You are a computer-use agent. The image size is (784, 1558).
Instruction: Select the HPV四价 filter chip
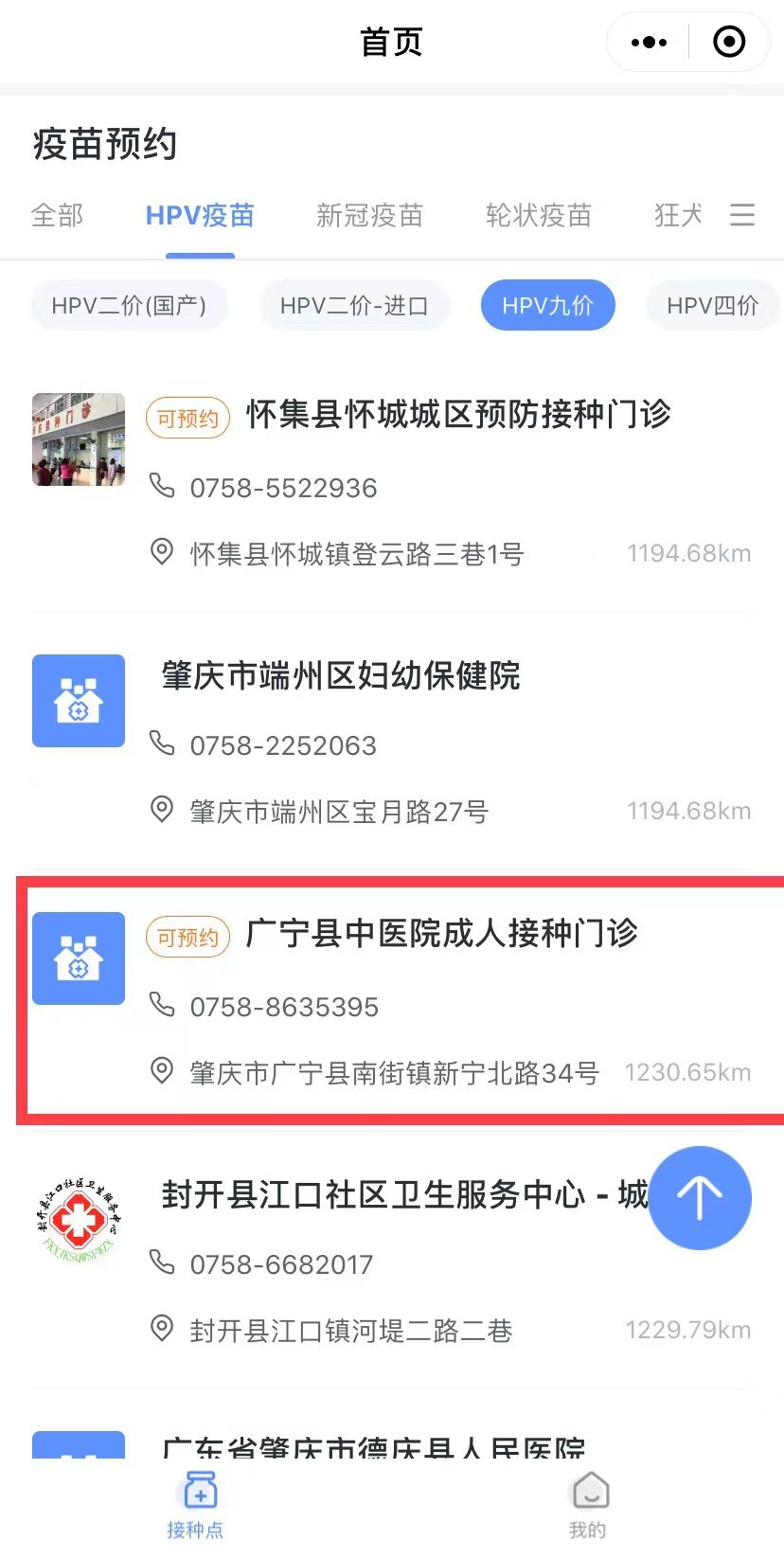pyautogui.click(x=712, y=306)
